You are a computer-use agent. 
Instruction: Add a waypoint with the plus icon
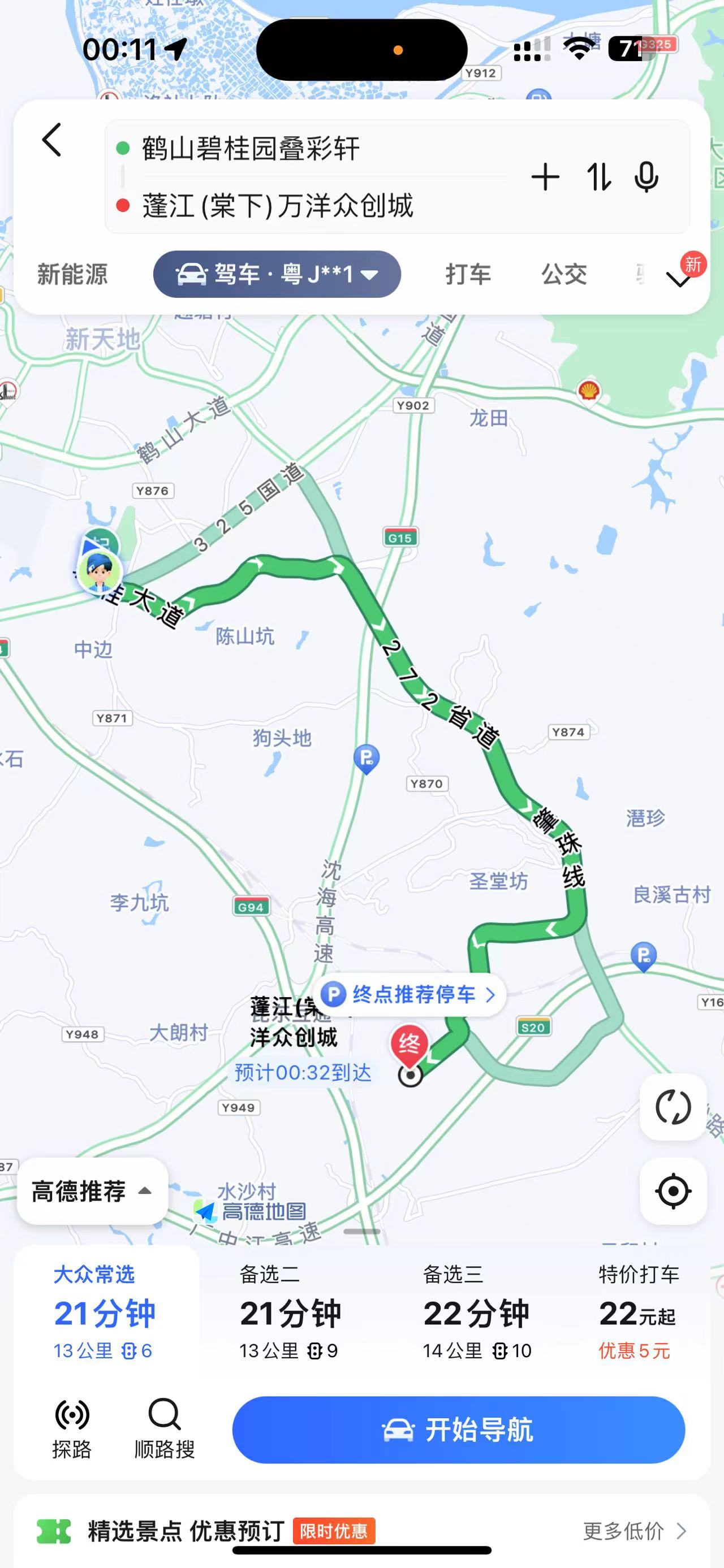pyautogui.click(x=545, y=177)
